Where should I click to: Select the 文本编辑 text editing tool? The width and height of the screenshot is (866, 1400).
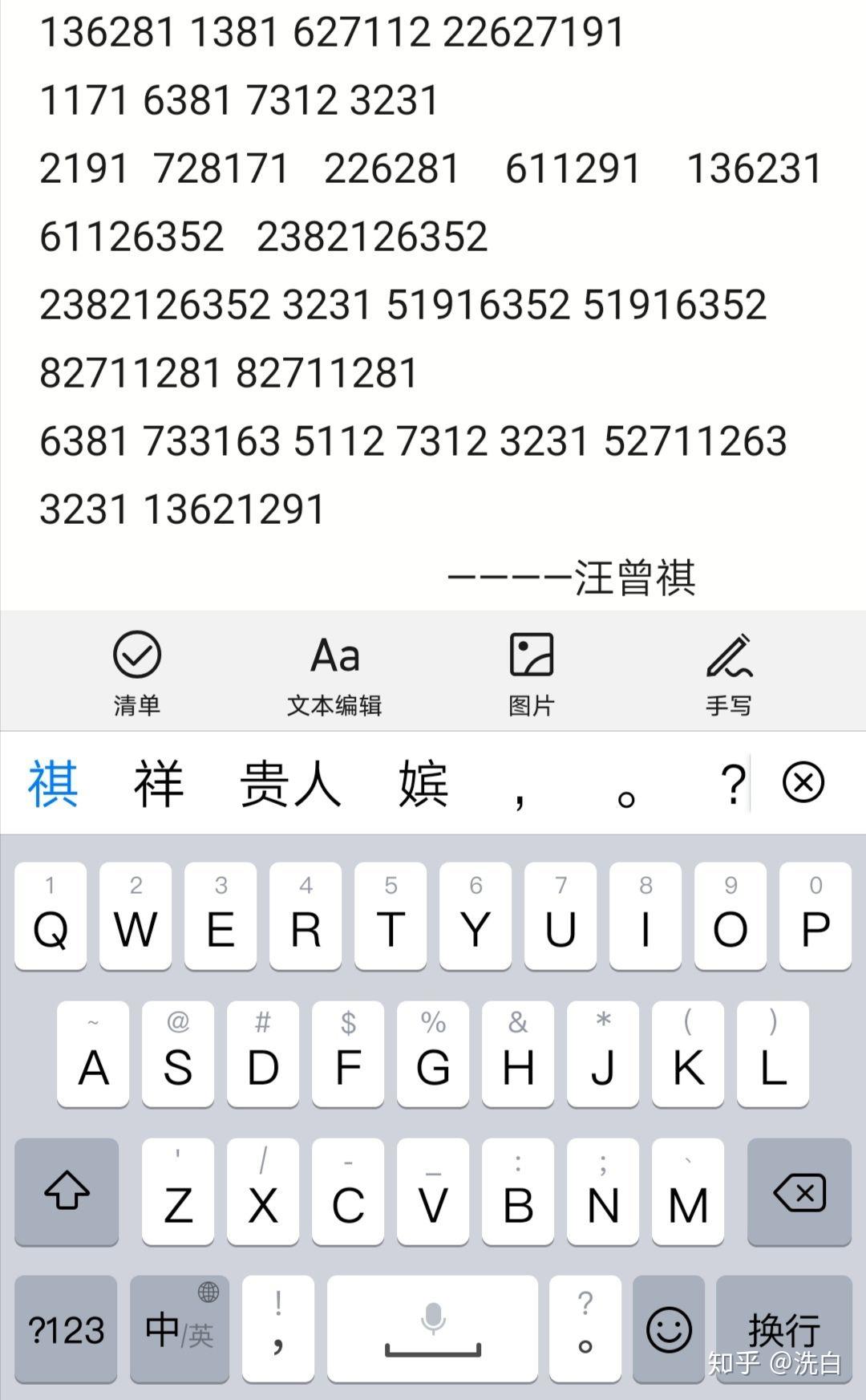334,672
